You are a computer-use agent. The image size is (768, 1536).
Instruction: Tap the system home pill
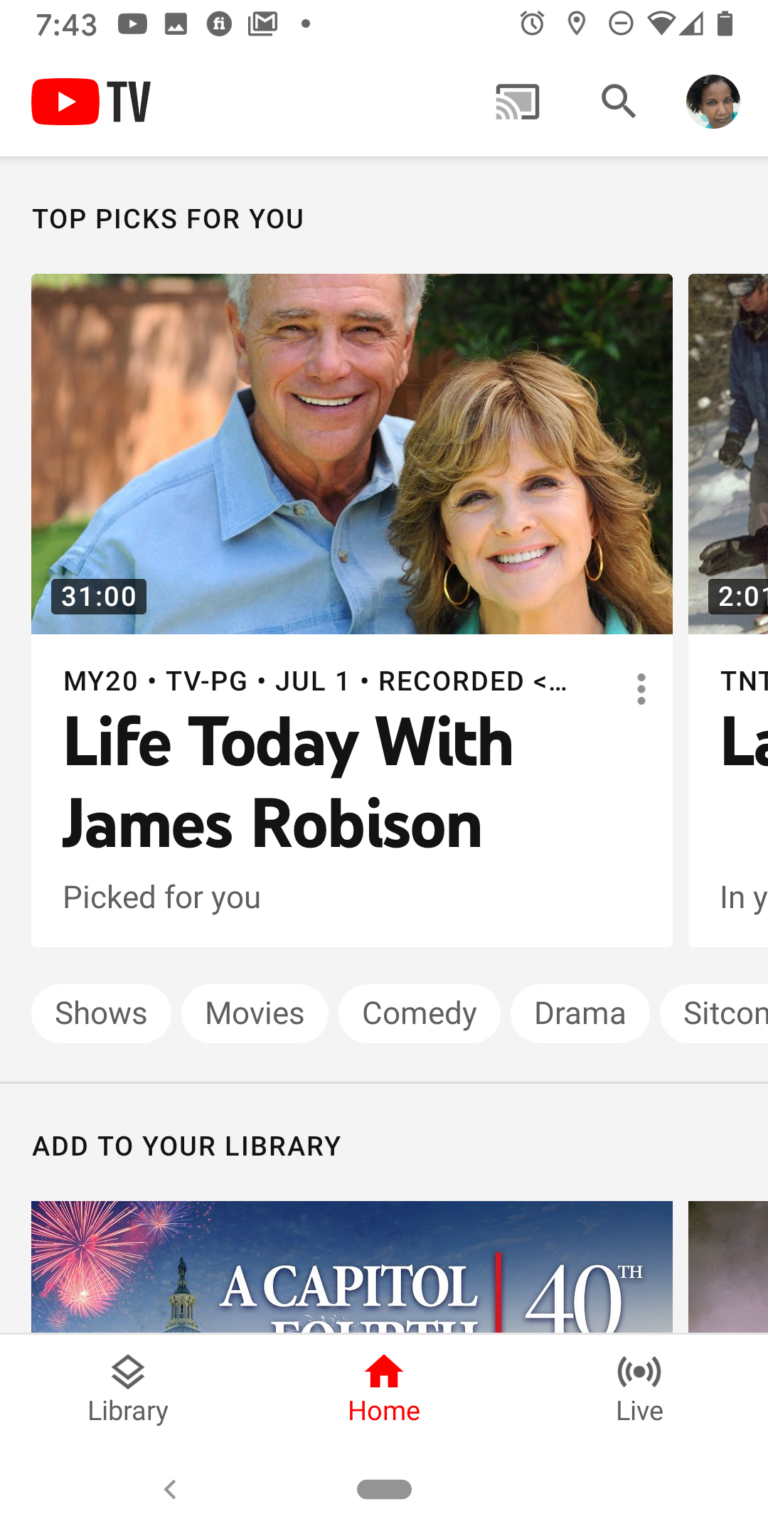coord(384,1490)
